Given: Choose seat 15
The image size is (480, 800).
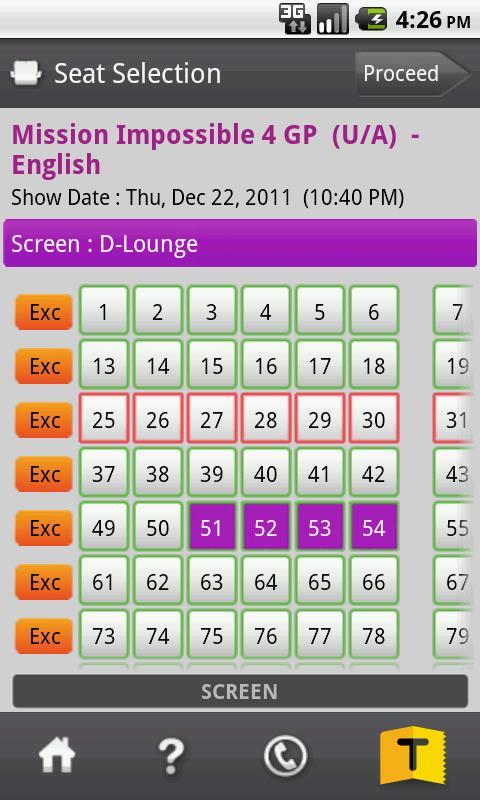Looking at the screenshot, I should point(212,365).
